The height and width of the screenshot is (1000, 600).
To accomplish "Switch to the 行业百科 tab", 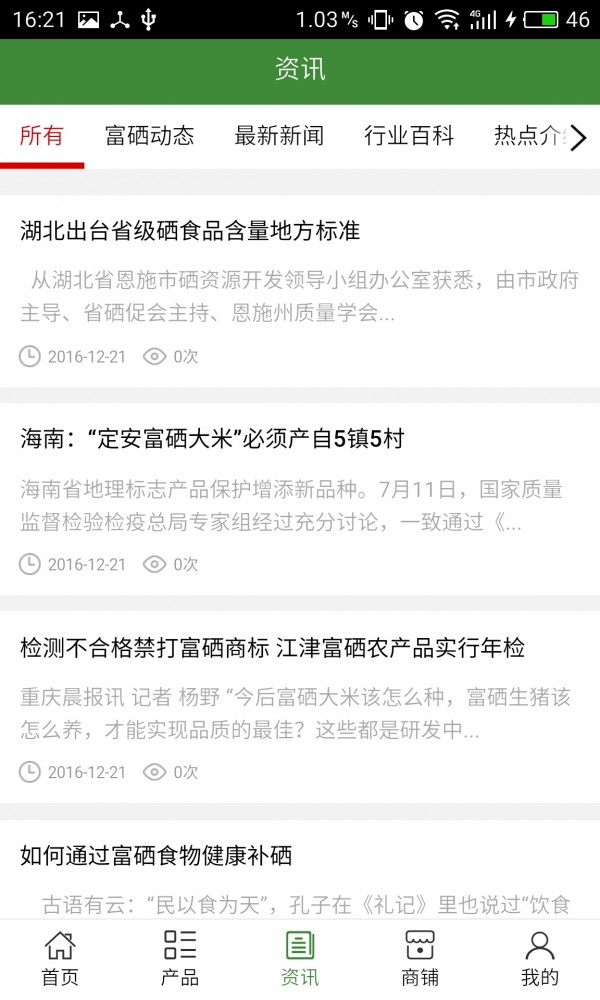I will click(409, 136).
